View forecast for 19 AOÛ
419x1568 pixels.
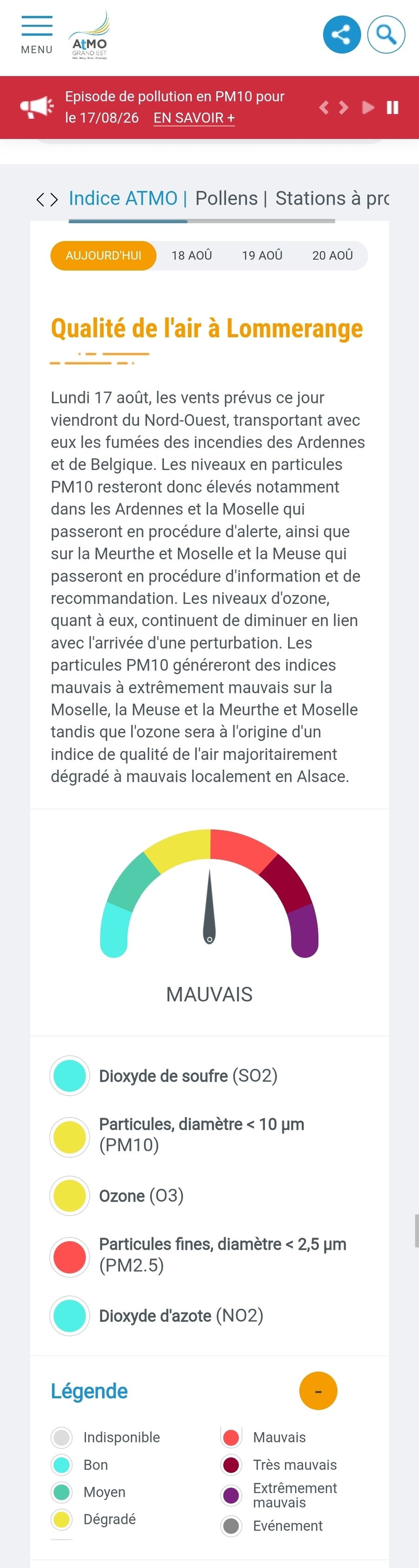coord(263,255)
